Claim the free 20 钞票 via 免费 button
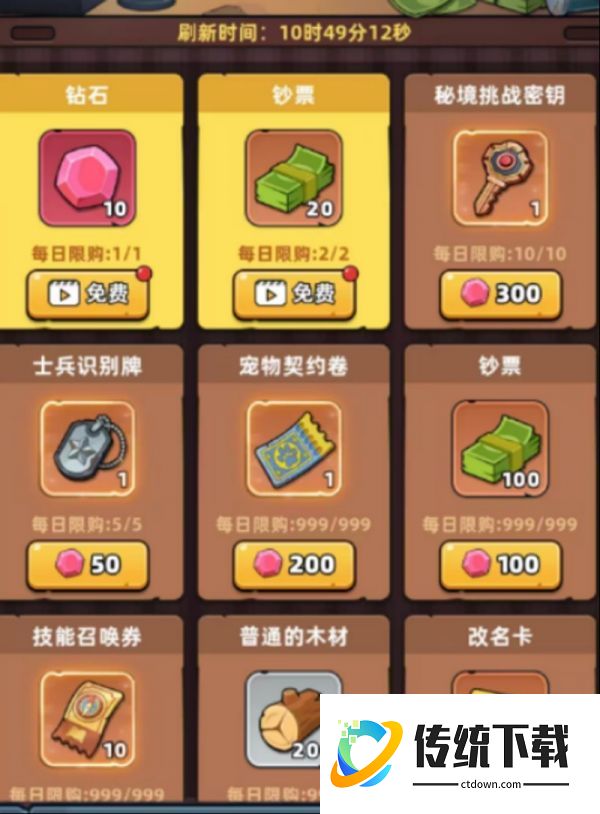 [x=294, y=294]
